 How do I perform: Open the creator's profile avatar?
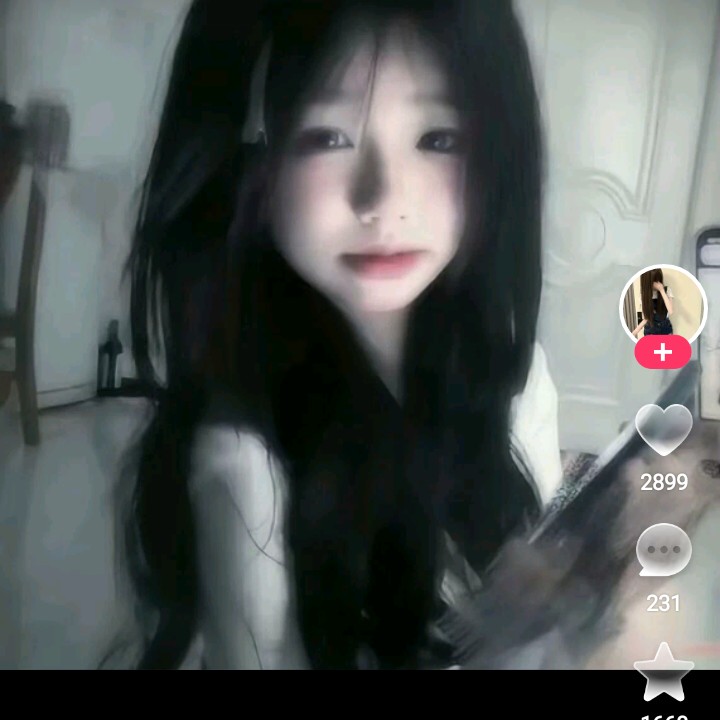663,304
